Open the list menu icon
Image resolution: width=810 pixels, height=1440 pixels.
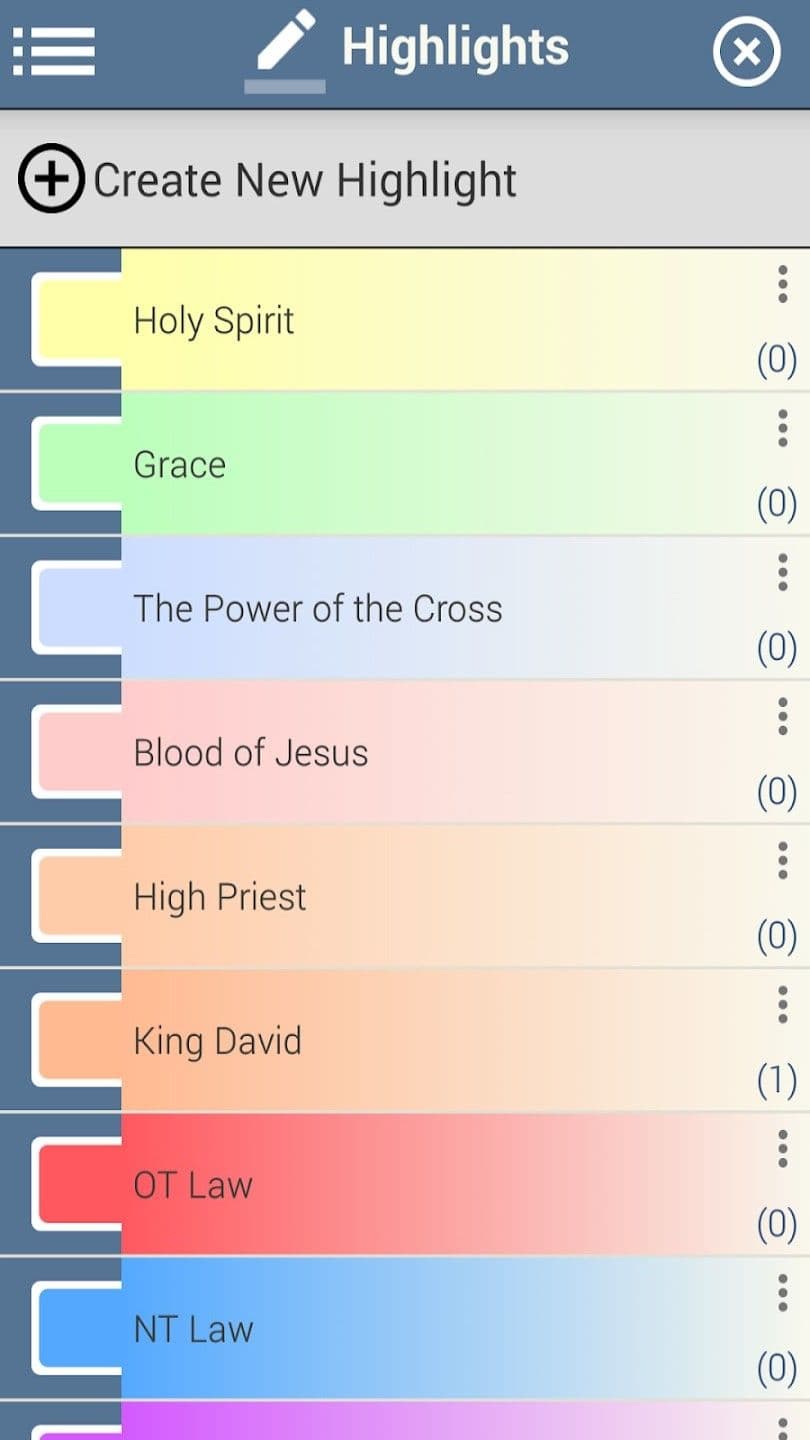click(54, 50)
